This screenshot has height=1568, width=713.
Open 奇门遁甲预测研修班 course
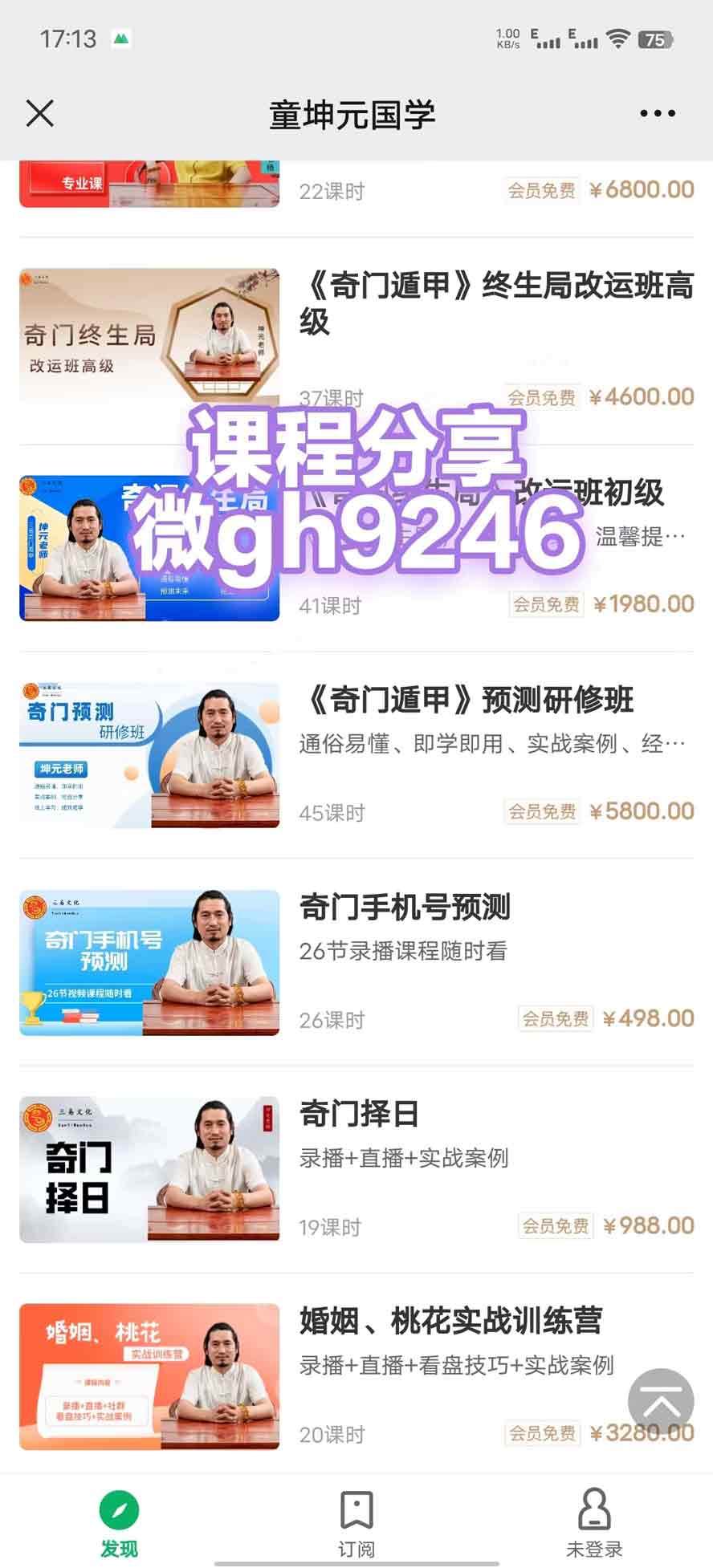[466, 701]
